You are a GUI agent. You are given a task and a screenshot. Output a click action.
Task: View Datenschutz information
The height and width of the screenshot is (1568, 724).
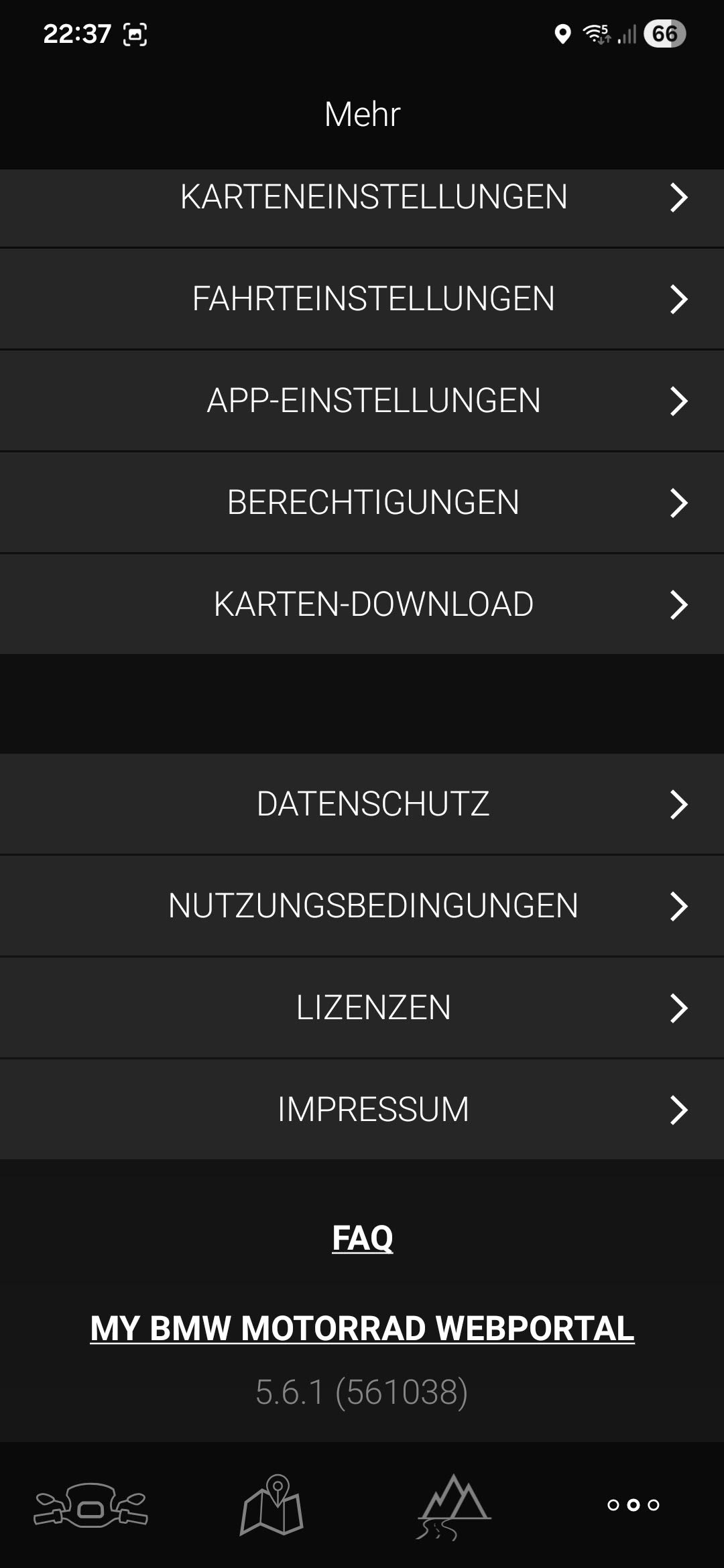362,804
